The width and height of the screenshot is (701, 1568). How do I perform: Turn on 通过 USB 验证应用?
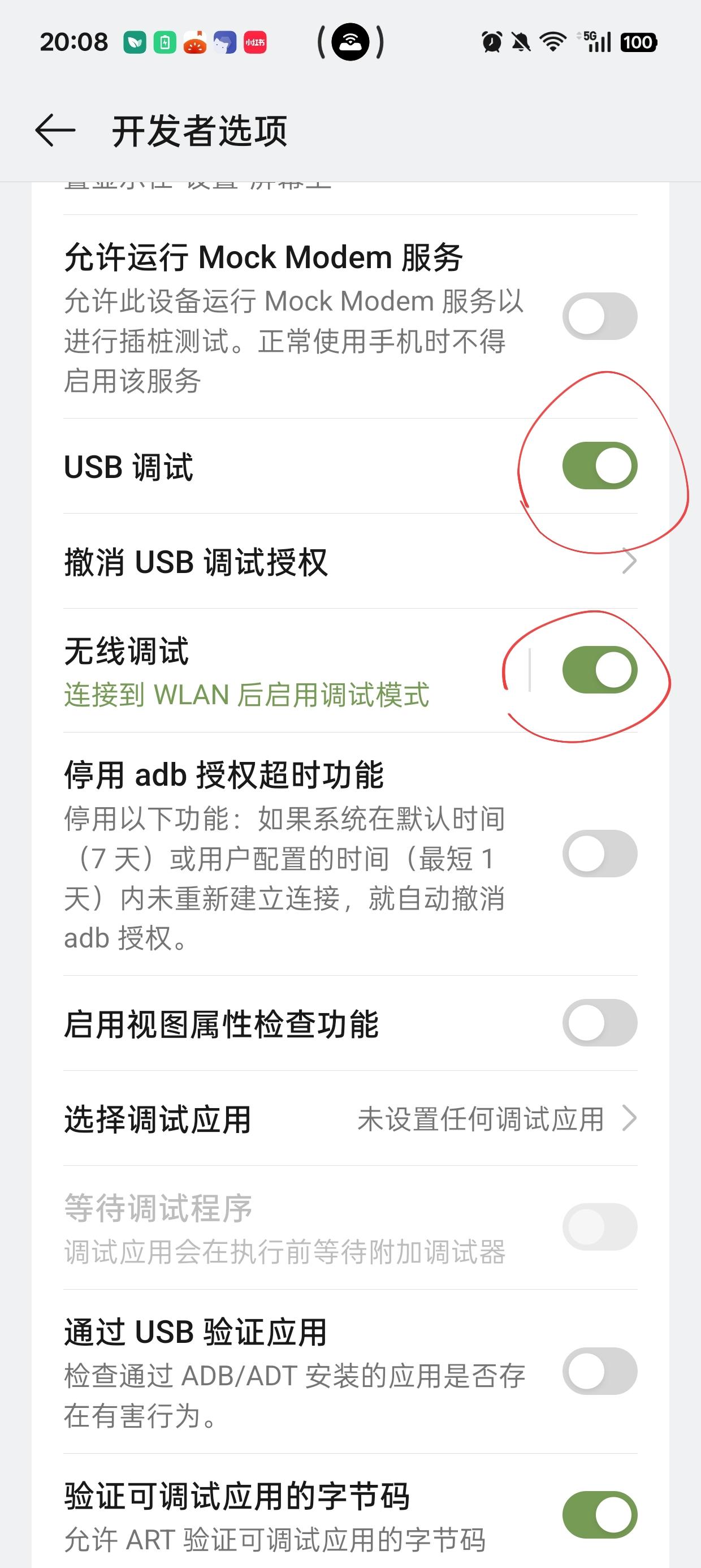tap(599, 1371)
